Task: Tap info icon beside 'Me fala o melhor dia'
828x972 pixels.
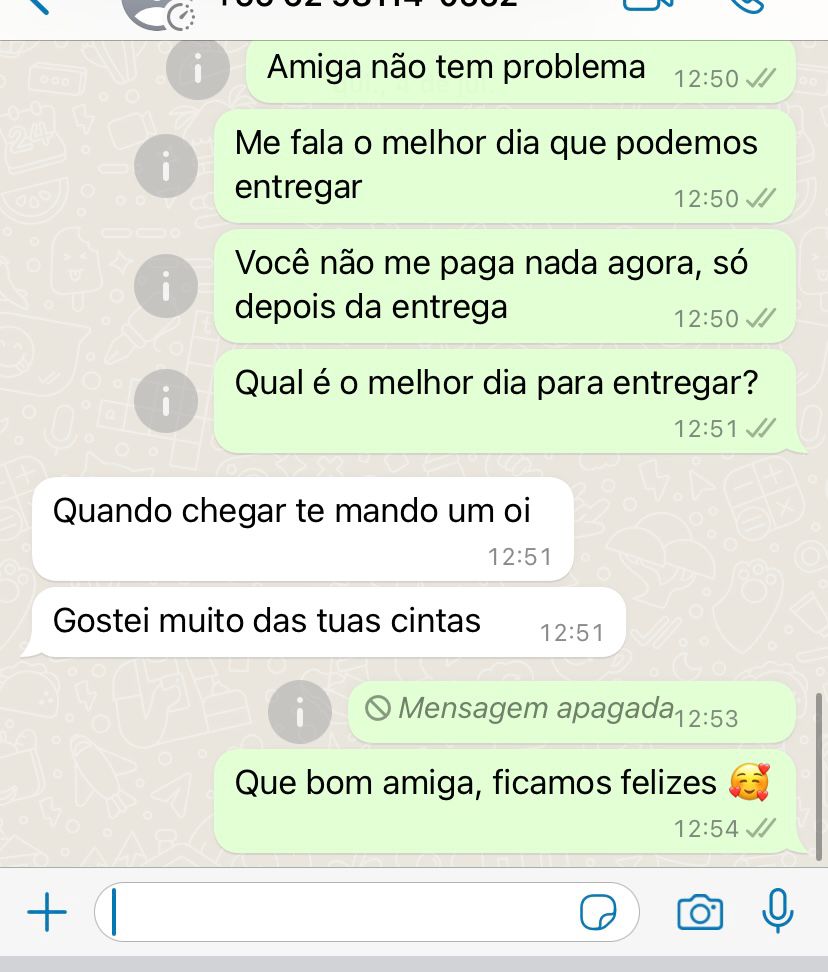Action: coord(165,165)
